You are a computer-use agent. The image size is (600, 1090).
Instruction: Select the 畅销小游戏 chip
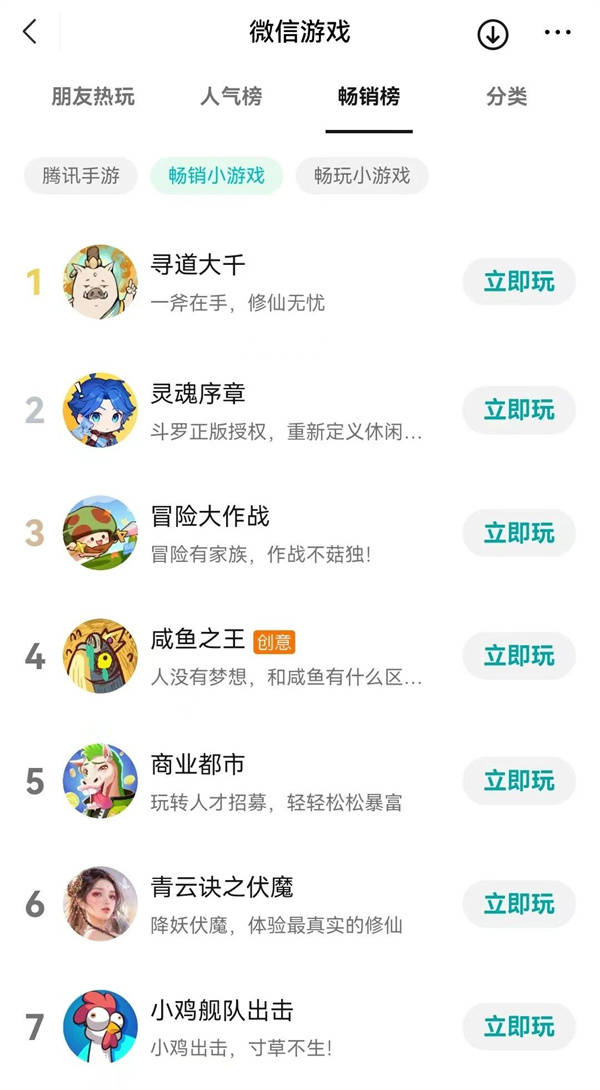coord(217,176)
